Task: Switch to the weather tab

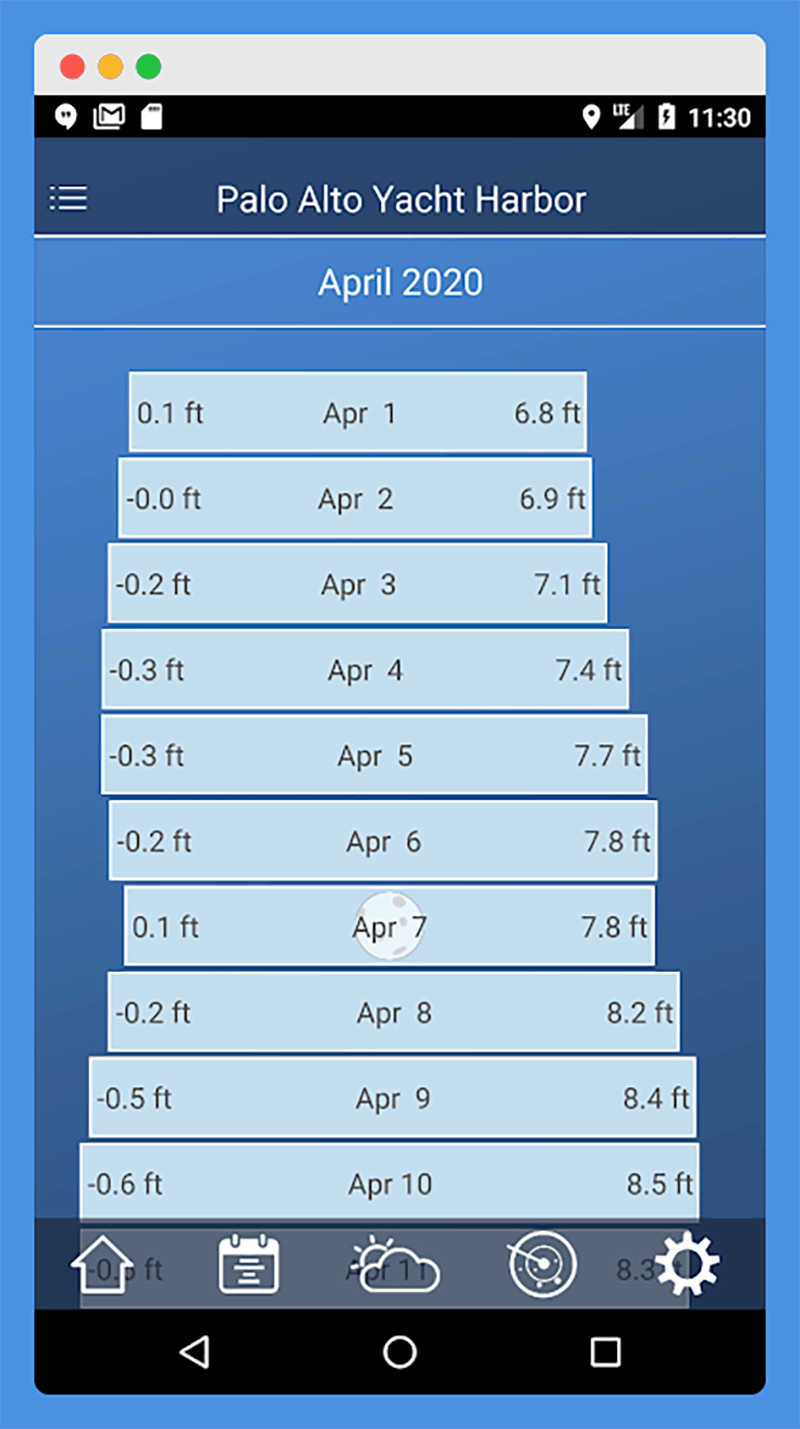Action: tap(394, 1264)
